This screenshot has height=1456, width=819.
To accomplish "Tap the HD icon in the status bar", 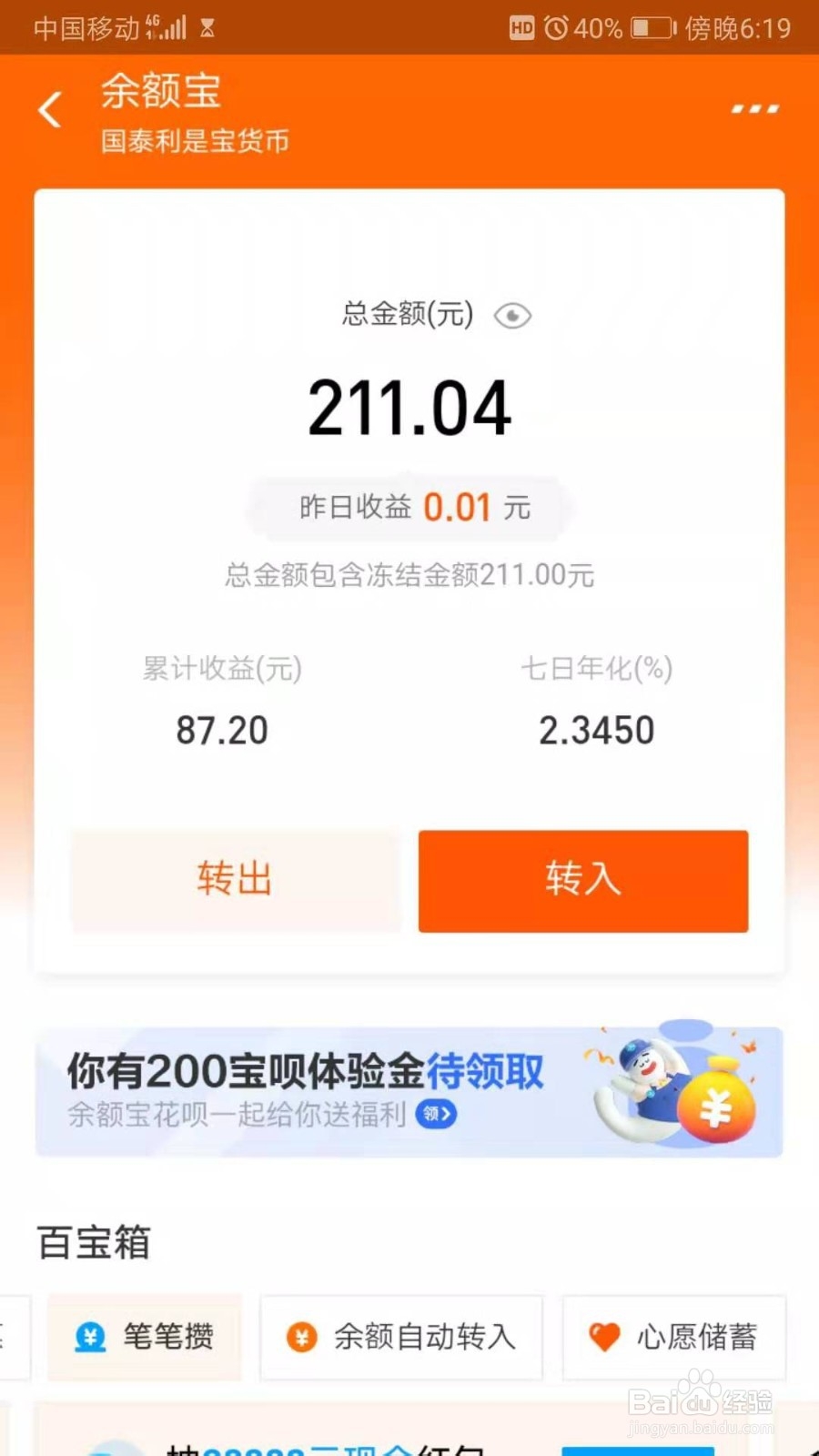I will point(523,27).
